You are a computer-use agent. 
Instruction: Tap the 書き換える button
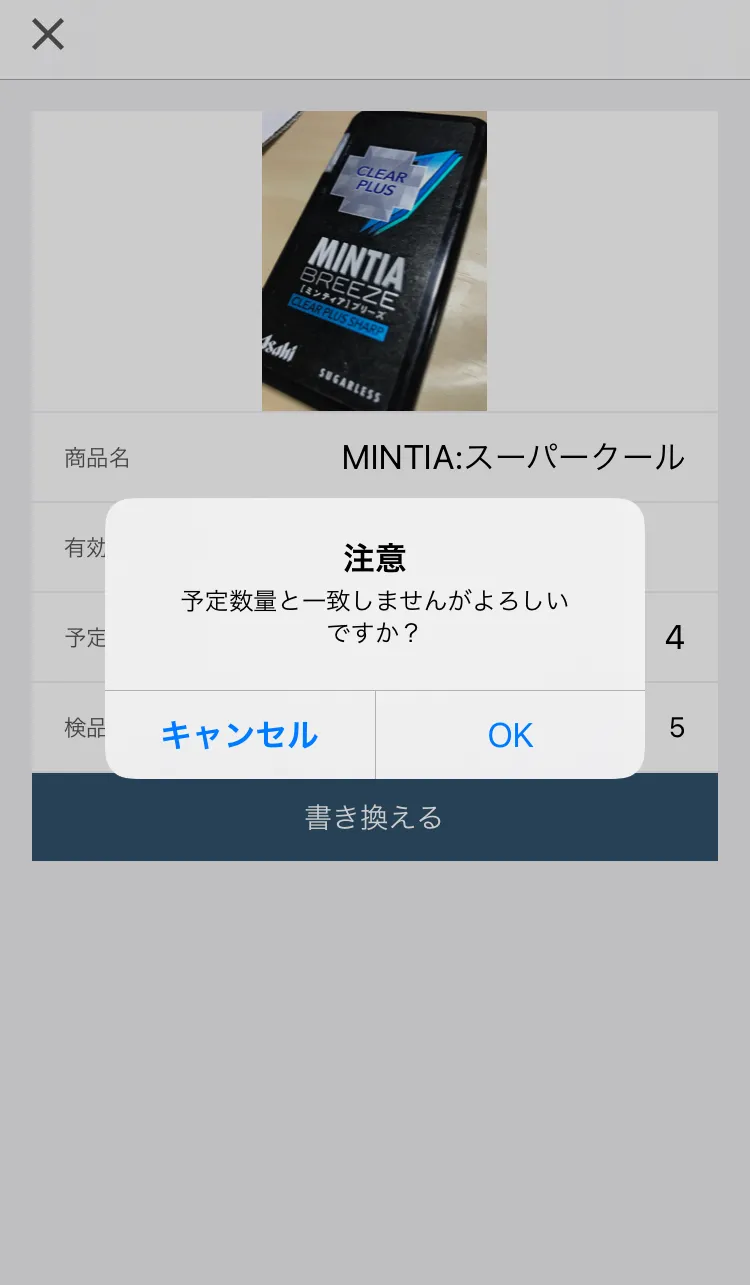[x=374, y=817]
